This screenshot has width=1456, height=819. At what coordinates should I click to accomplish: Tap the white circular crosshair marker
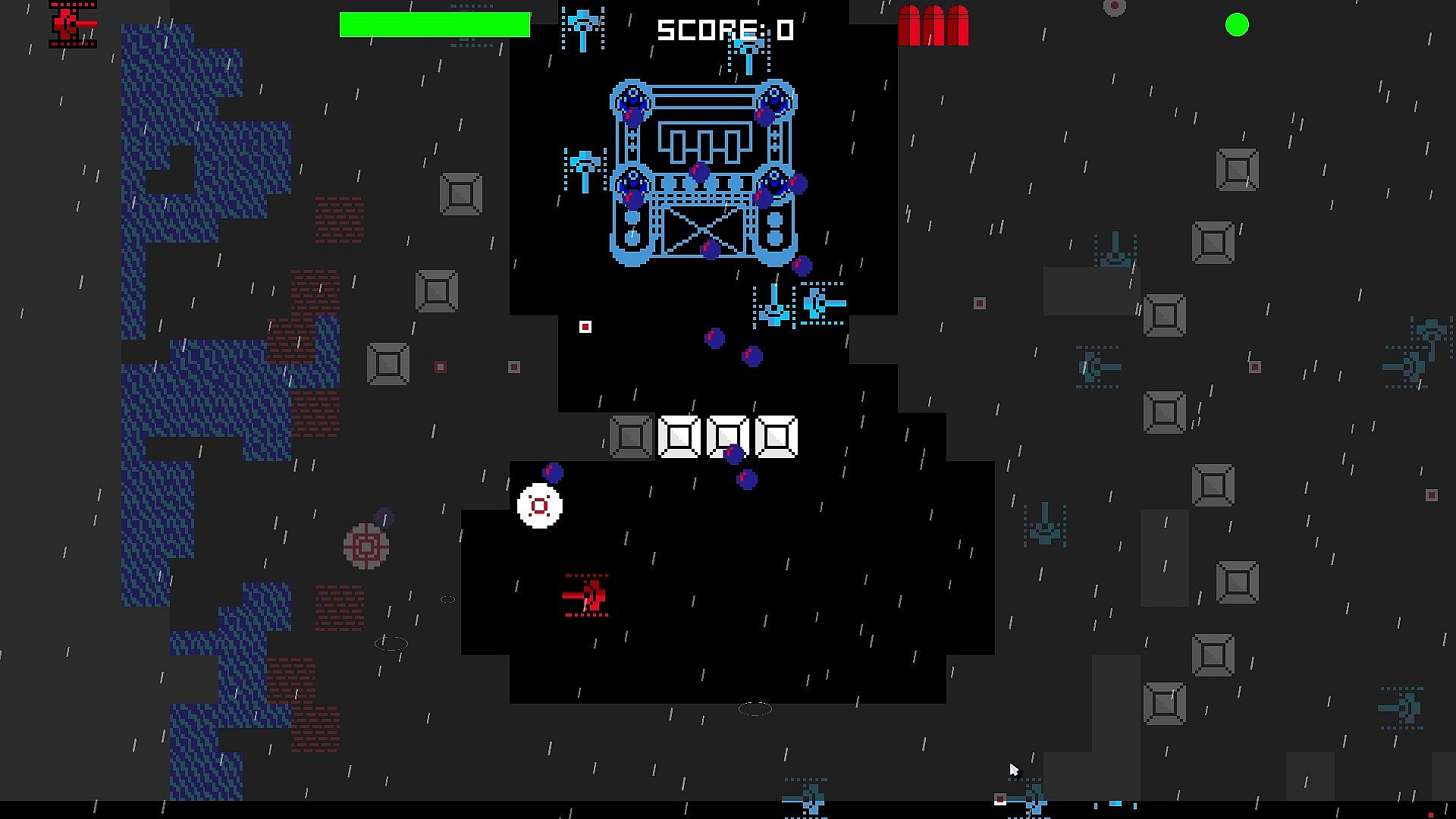click(x=539, y=506)
